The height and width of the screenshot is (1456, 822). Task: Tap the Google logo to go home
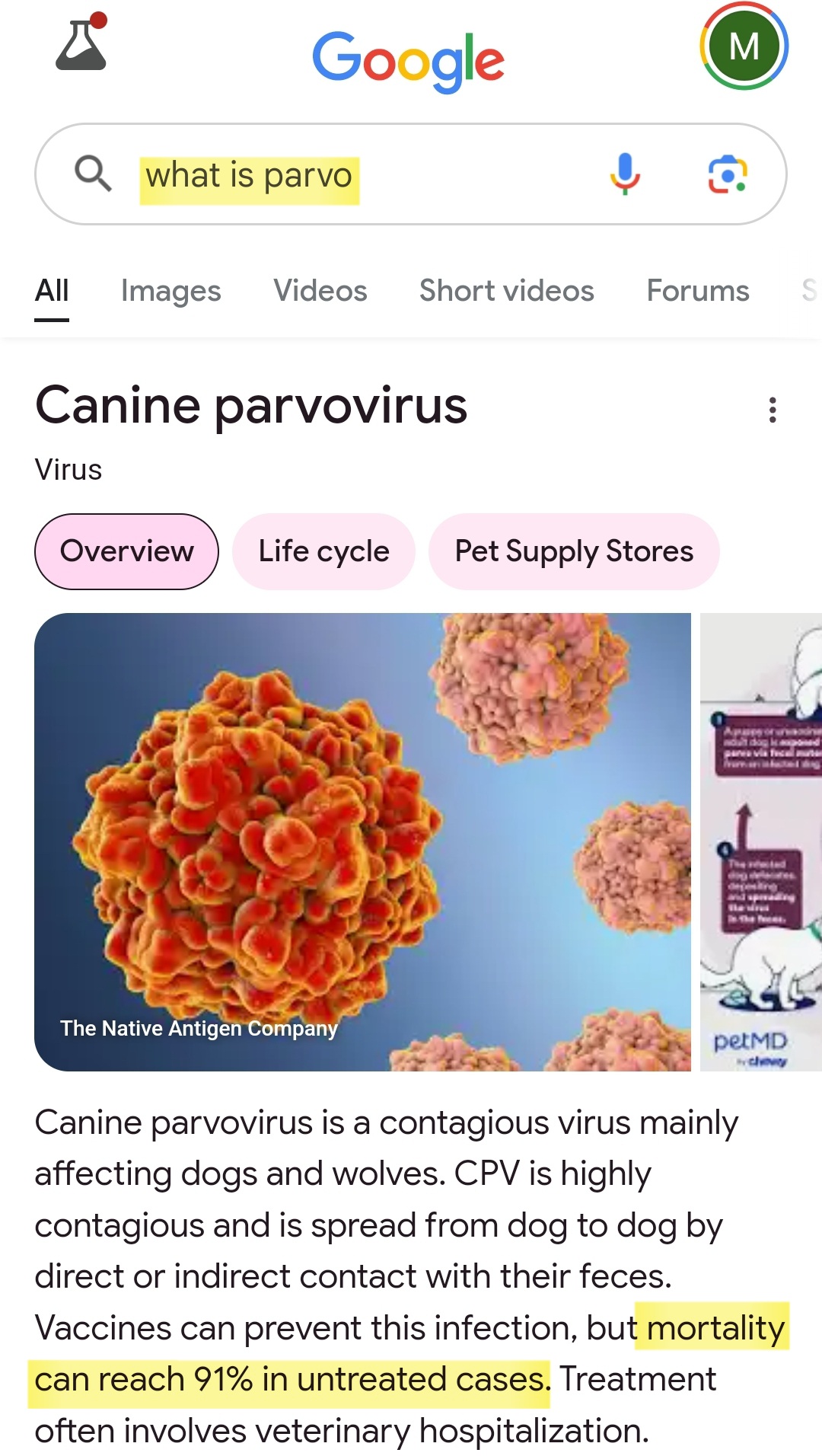click(409, 59)
